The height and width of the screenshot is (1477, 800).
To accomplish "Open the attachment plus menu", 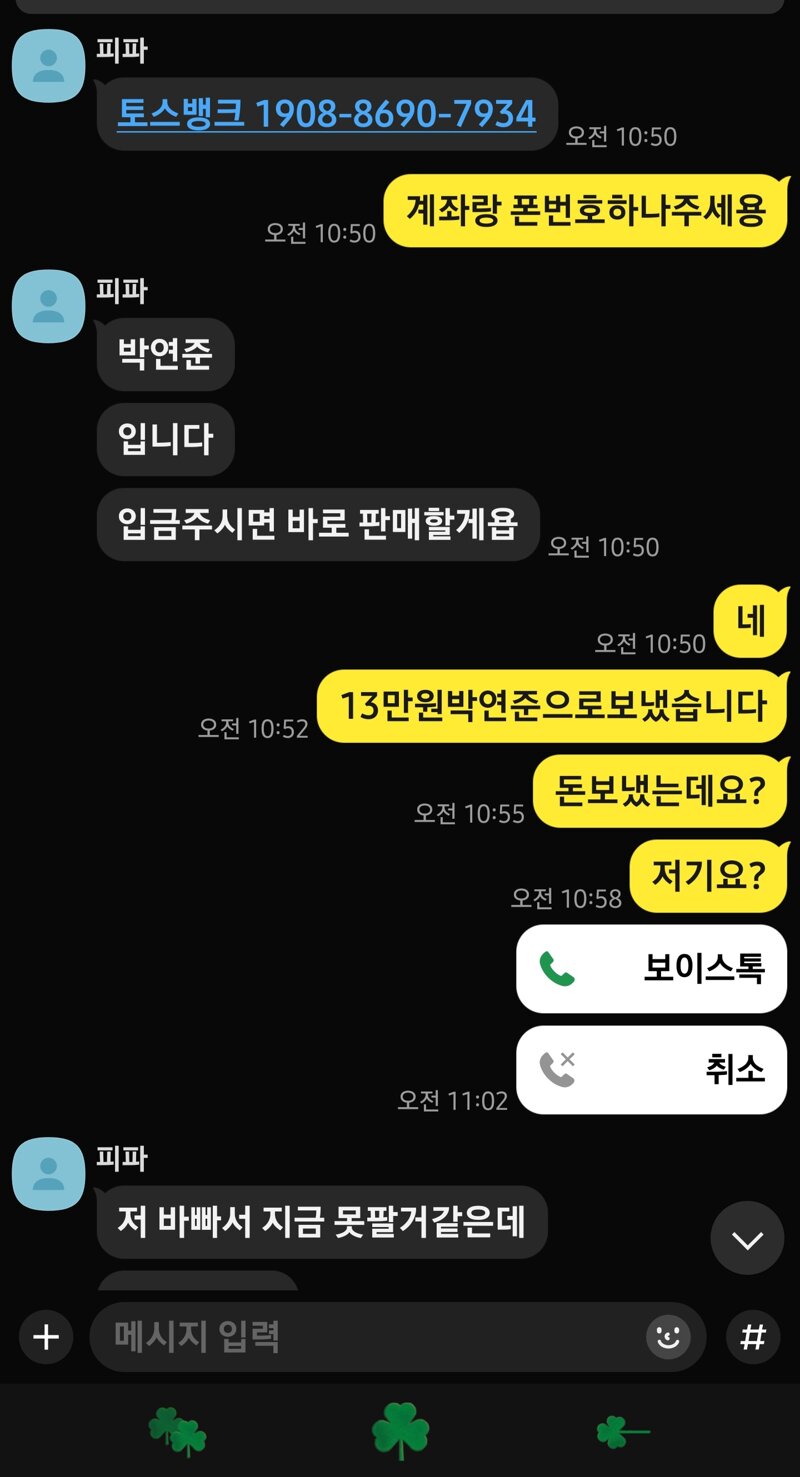I will point(46,1337).
